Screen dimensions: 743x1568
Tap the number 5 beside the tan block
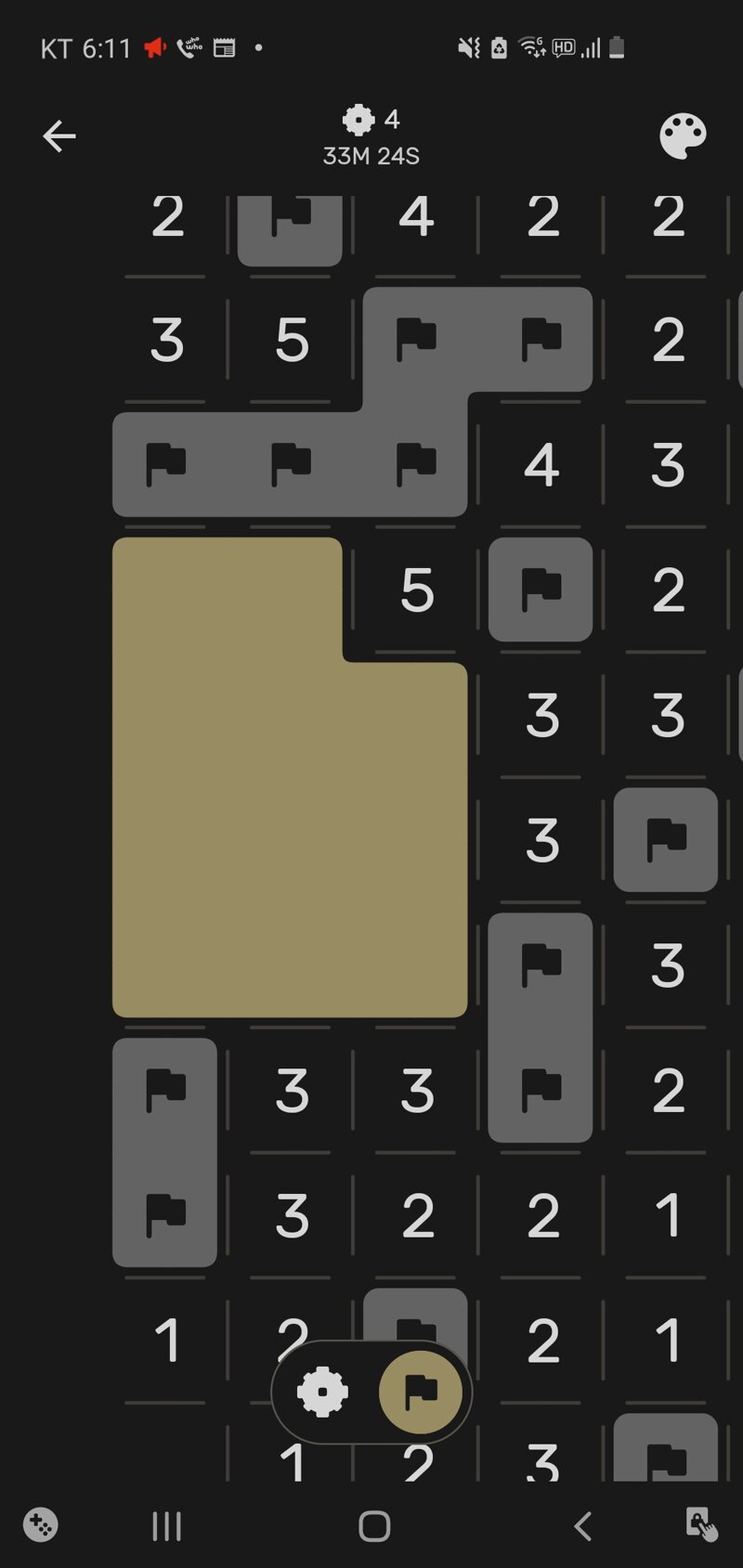point(417,590)
